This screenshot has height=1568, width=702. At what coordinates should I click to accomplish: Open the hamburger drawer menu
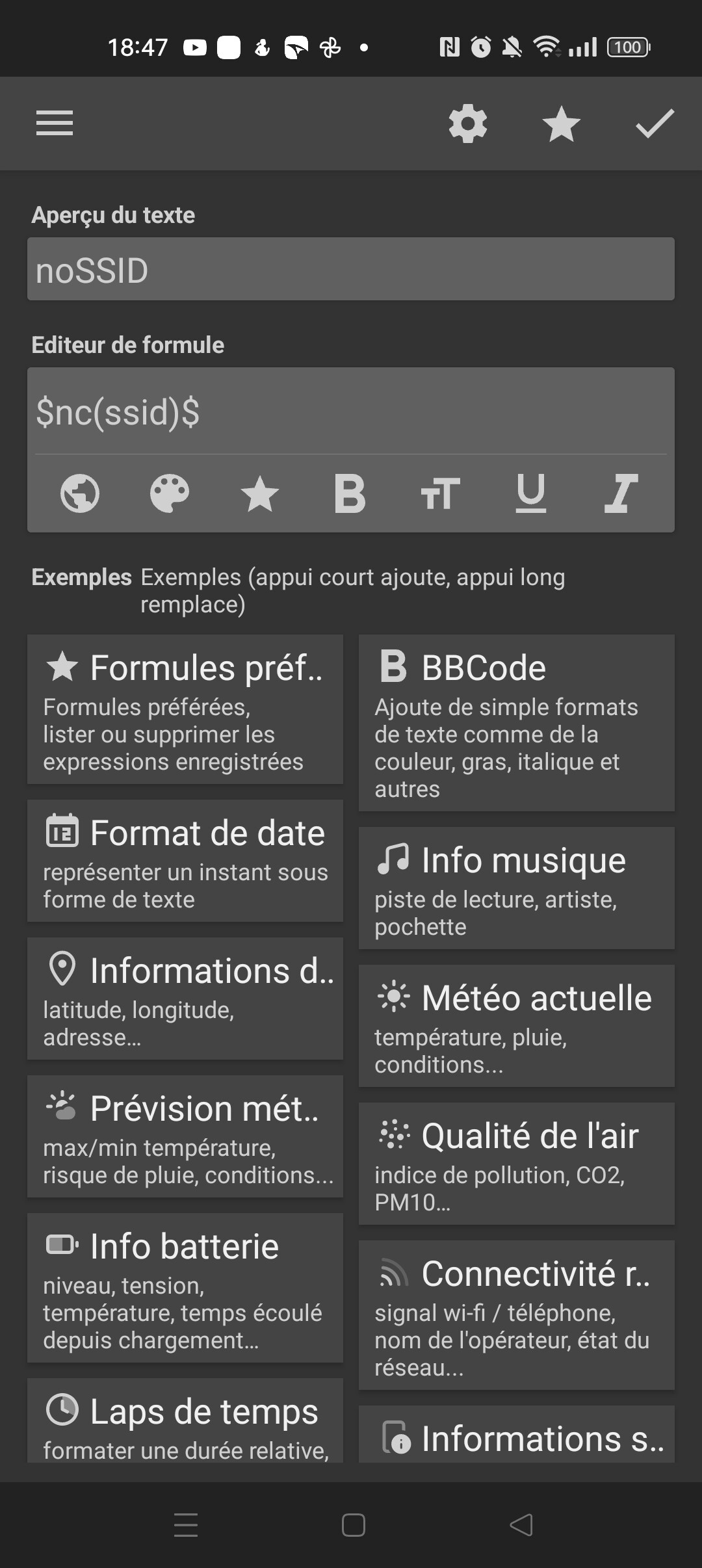[x=55, y=124]
